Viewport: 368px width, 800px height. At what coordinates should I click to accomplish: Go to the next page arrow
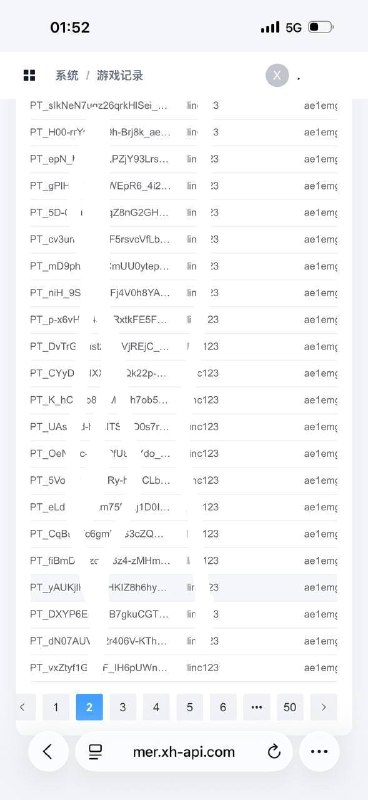[x=324, y=707]
